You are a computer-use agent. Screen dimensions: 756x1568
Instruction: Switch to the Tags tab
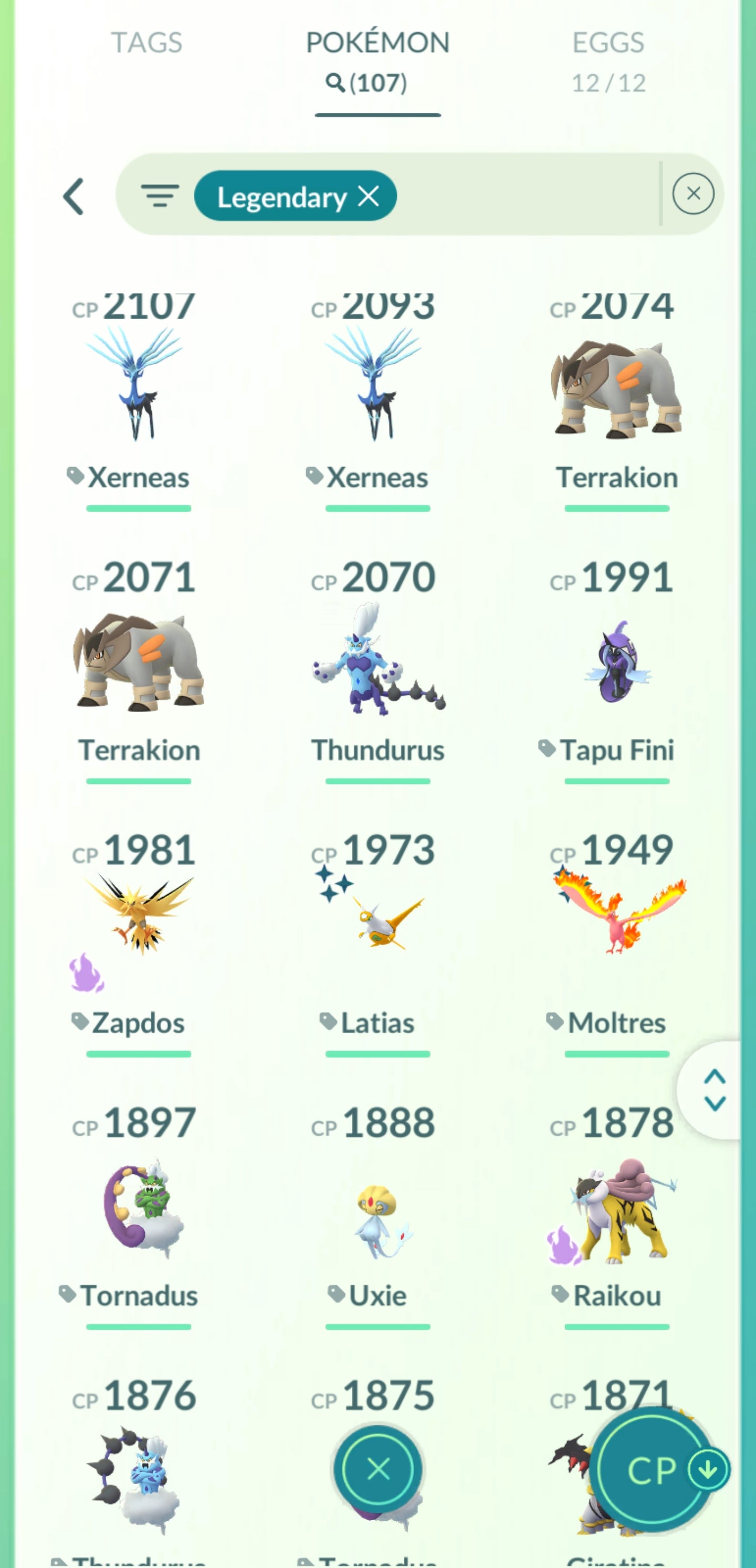[146, 43]
